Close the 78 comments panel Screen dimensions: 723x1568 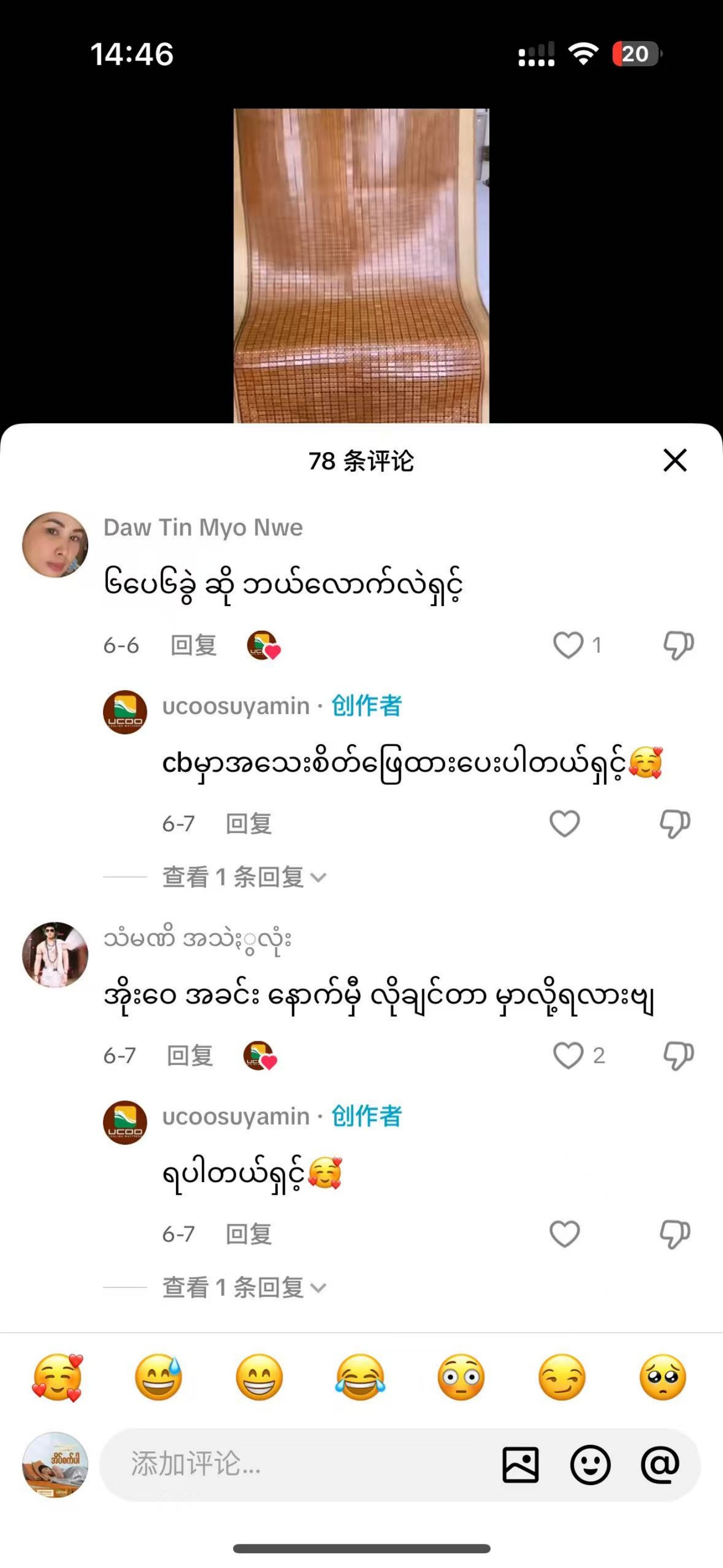tap(674, 460)
